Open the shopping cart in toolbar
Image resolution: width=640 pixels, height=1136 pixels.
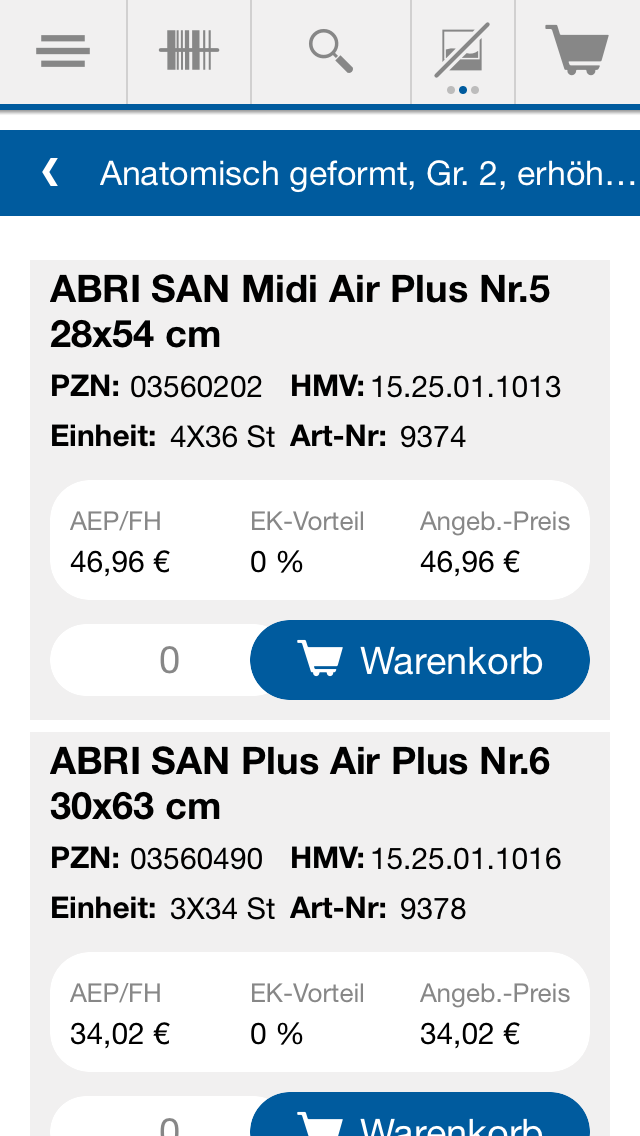(578, 52)
